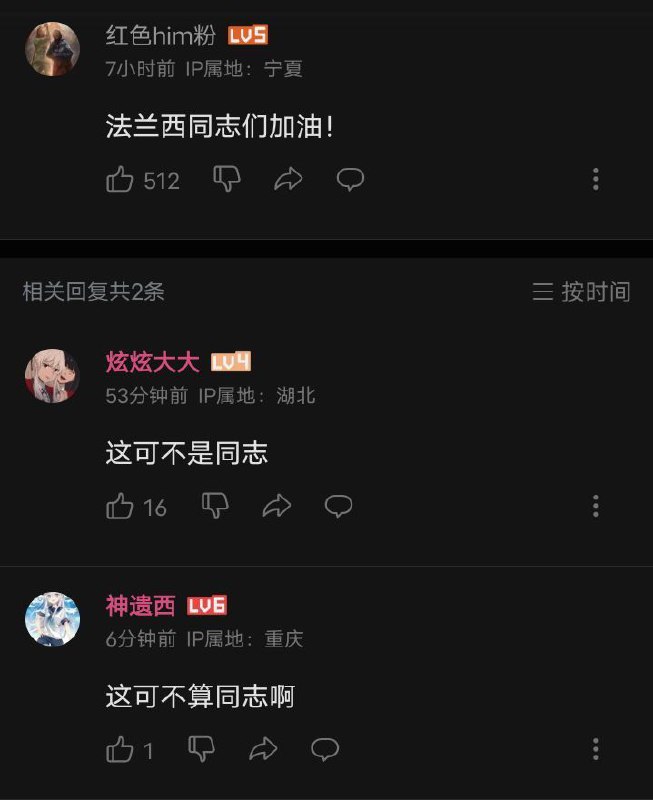The height and width of the screenshot is (800, 653).
Task: Visit 神遗西's profile via avatar
Action: point(52,618)
